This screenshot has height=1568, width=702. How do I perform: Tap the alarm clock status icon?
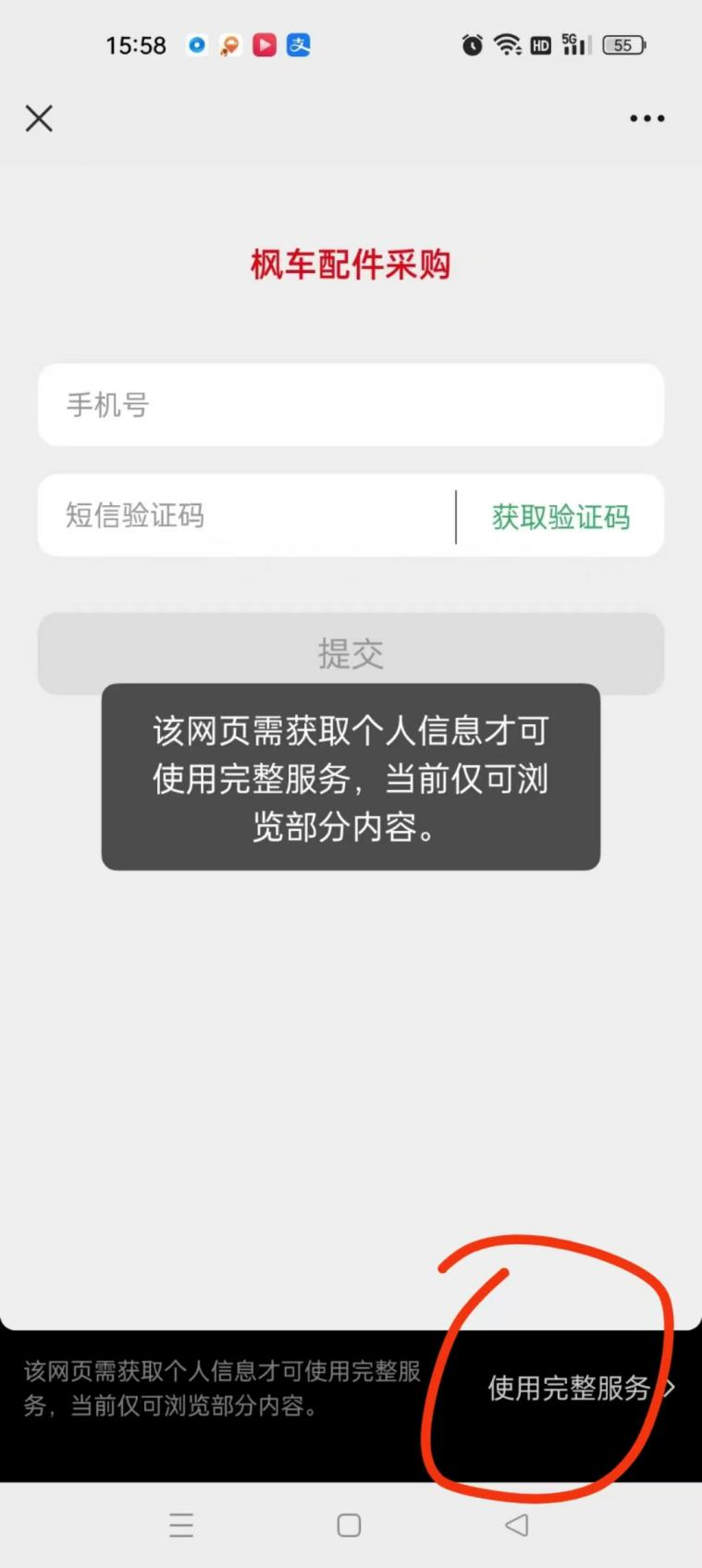pyautogui.click(x=471, y=44)
